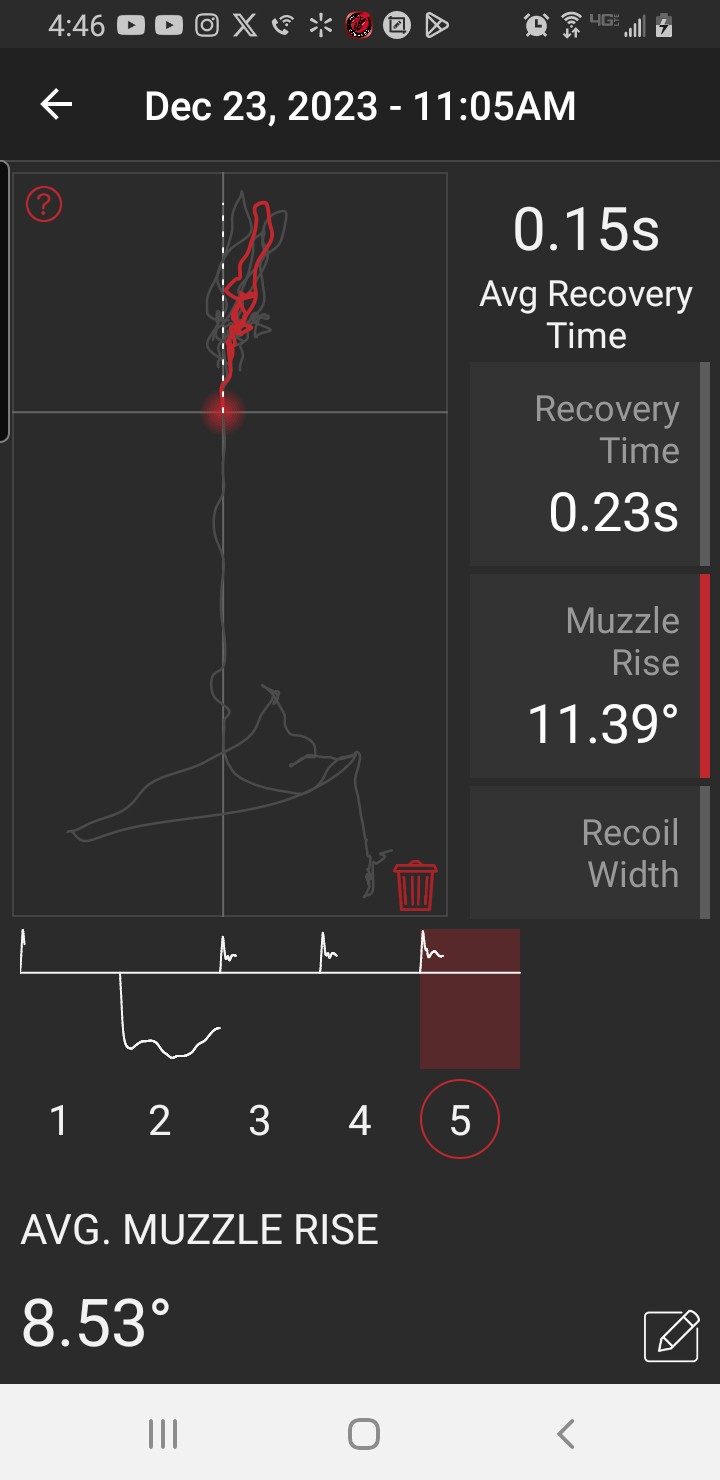Go back from the session screen
Image resolution: width=720 pixels, height=1480 pixels.
[x=56, y=105]
